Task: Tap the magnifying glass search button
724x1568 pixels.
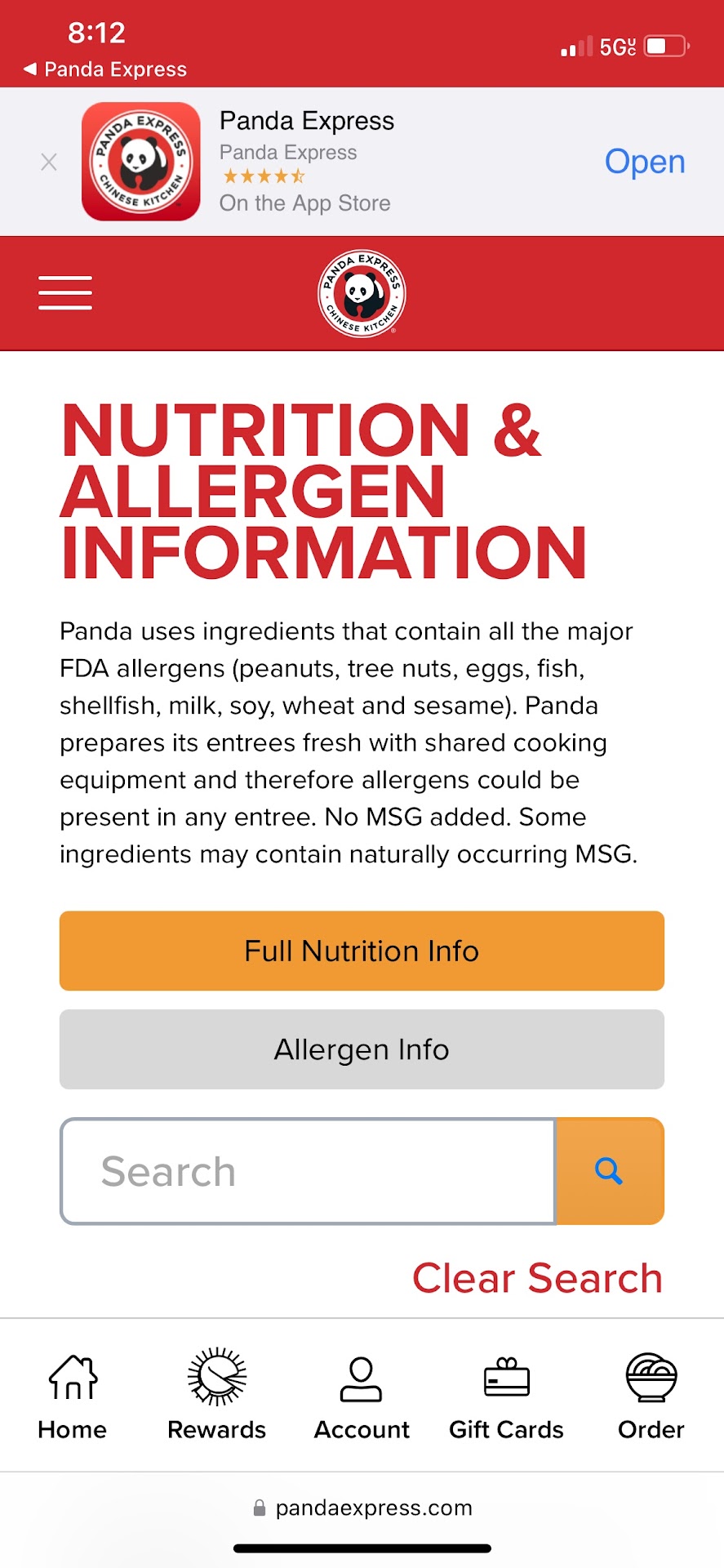Action: coord(609,1171)
